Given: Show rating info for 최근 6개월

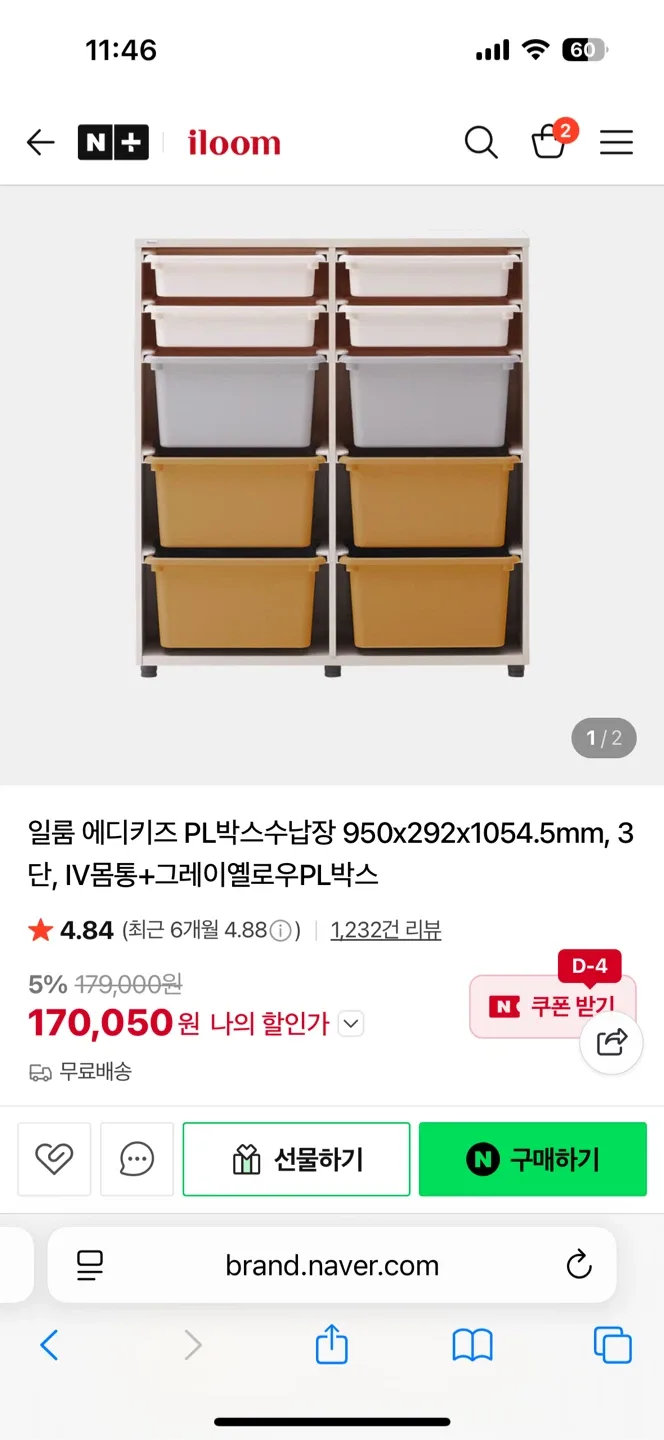Looking at the screenshot, I should click(x=281, y=931).
